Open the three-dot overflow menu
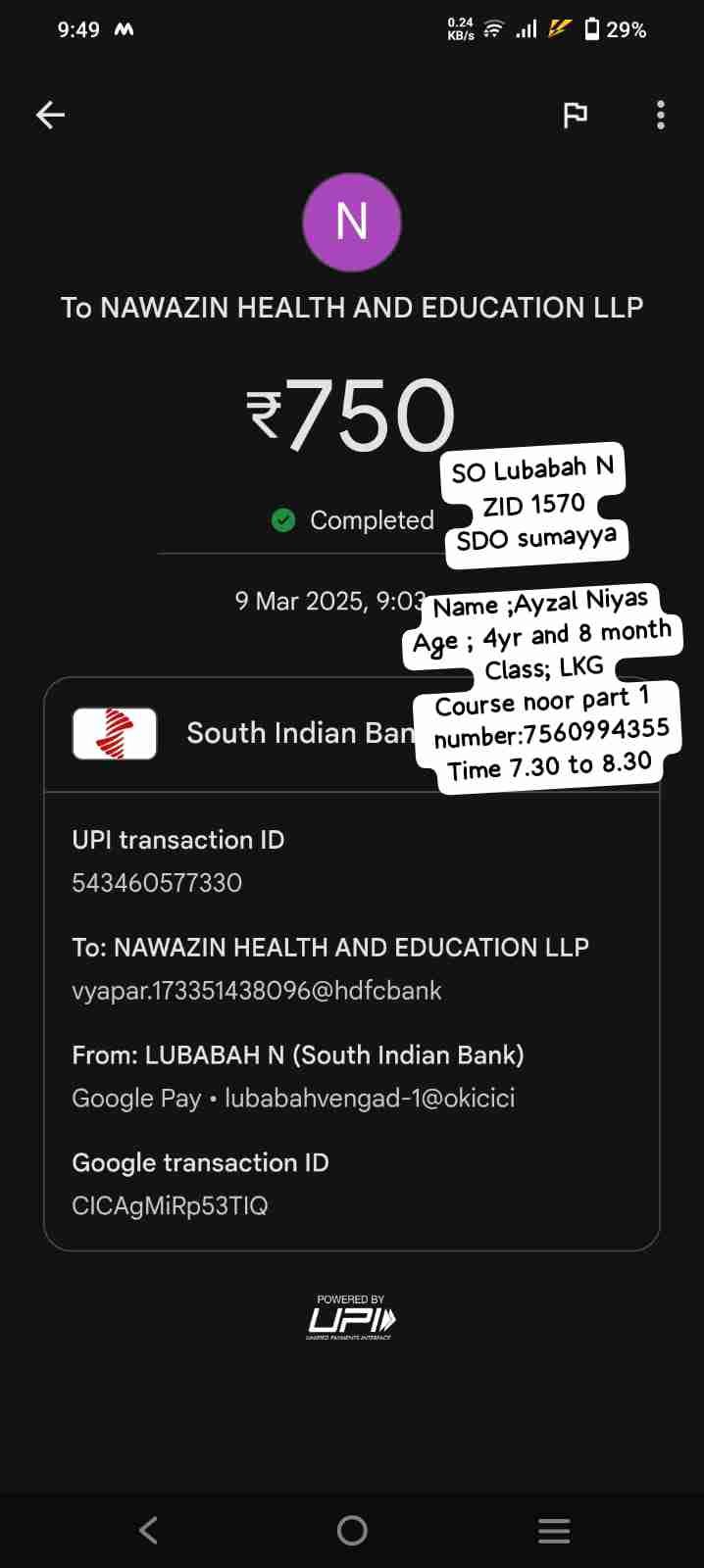 coord(661,116)
